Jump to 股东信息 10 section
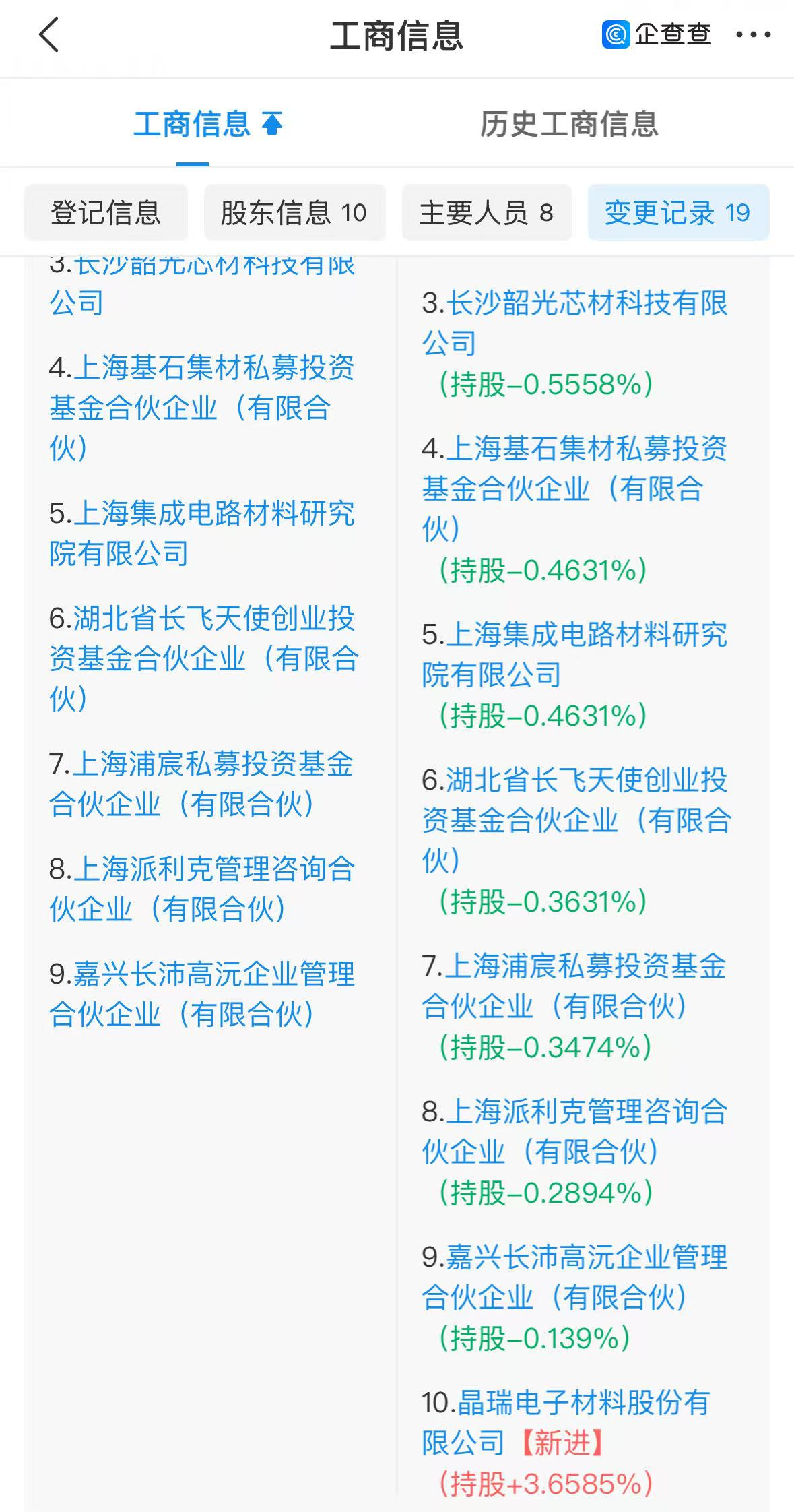Image resolution: width=794 pixels, height=1512 pixels. [x=294, y=213]
